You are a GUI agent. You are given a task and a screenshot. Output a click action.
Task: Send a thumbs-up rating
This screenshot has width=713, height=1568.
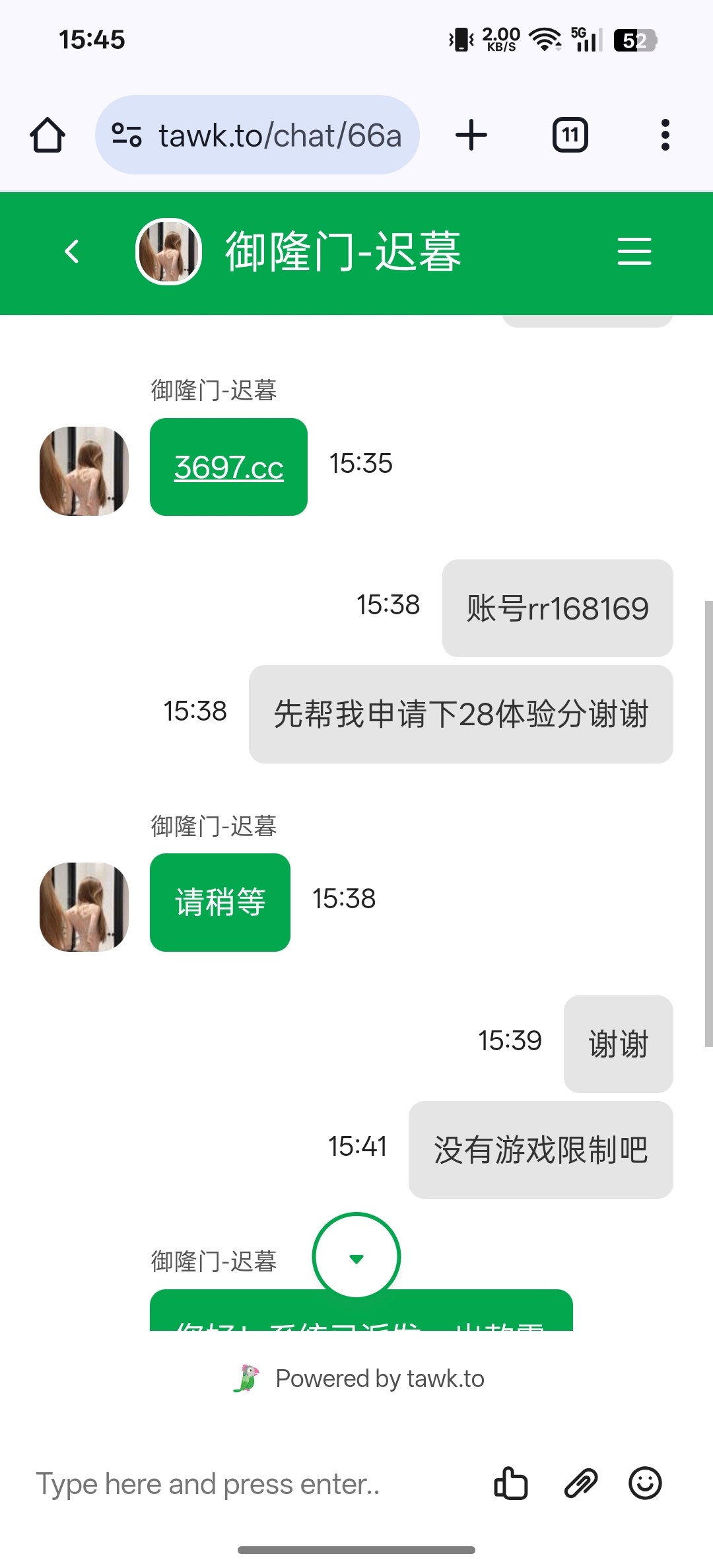point(511,1484)
